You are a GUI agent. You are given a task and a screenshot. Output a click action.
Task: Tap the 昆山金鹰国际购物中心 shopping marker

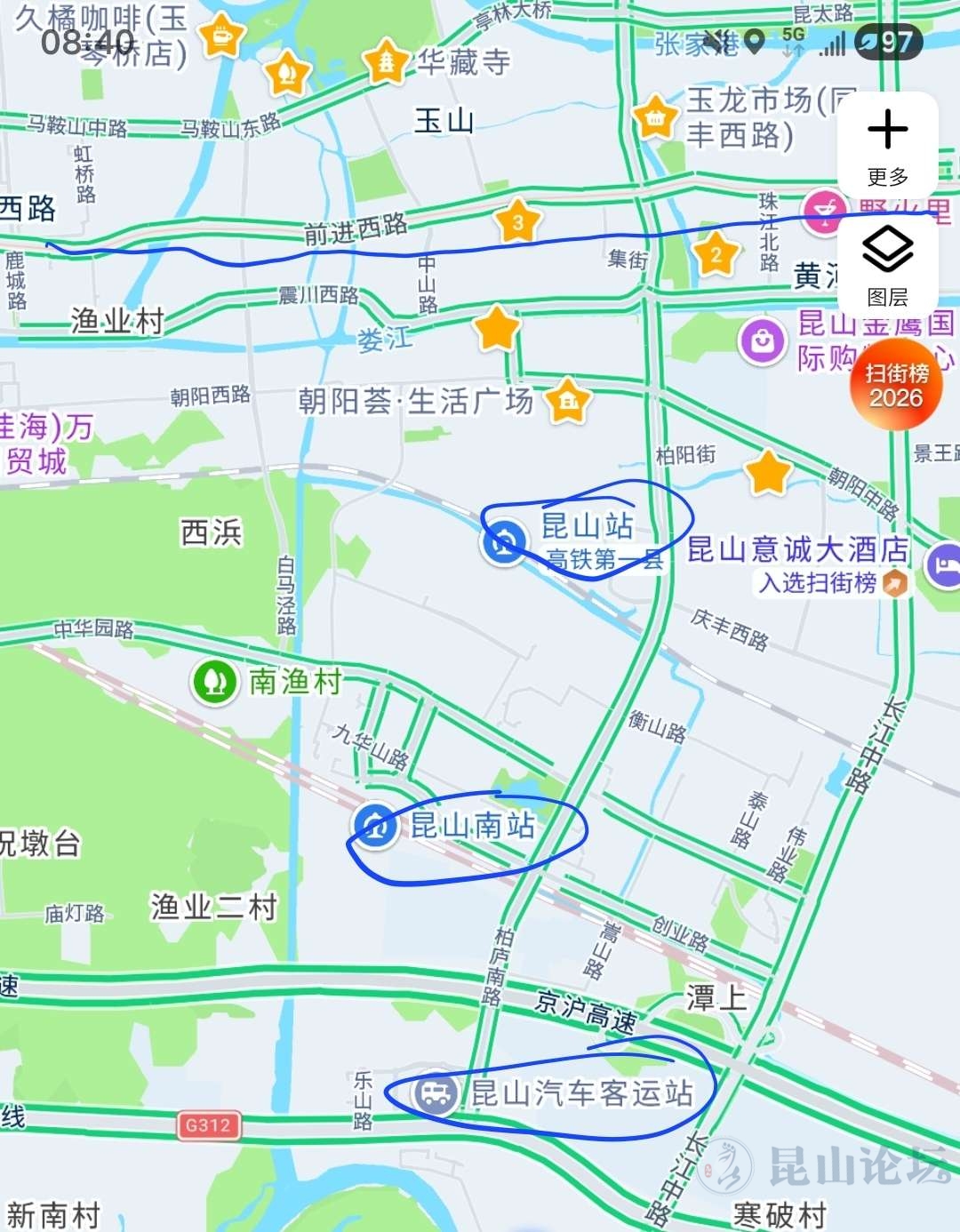click(763, 340)
